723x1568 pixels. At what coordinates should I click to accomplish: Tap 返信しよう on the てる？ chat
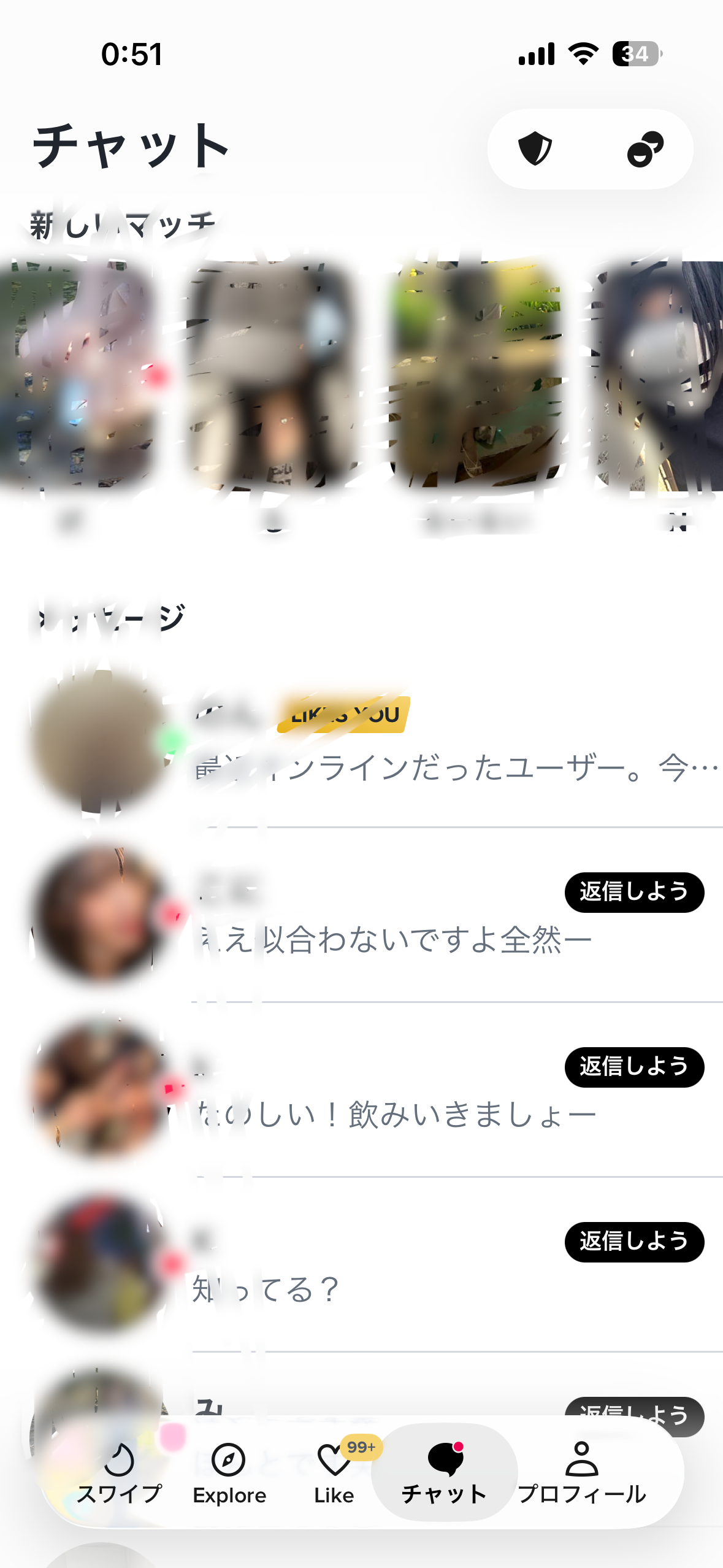634,1242
